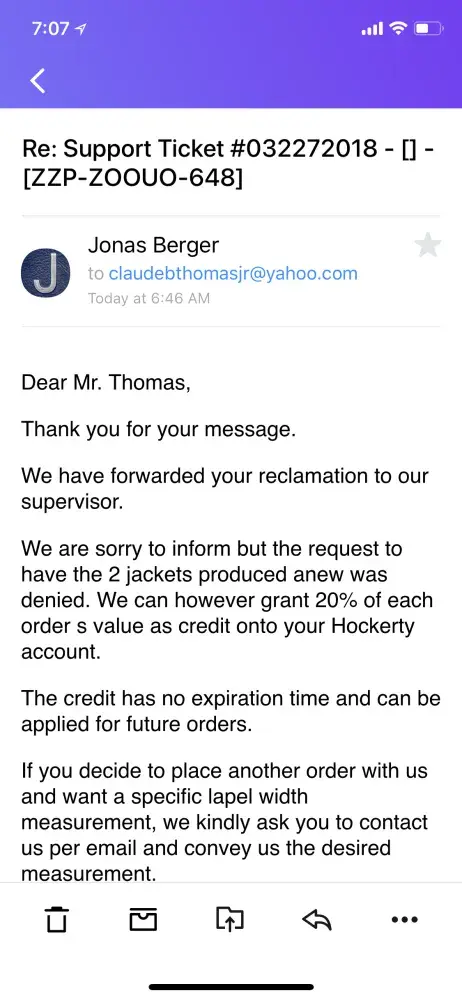Open recipient email claudebthomasjr@yahoo.com
The image size is (462, 1000).
[x=233, y=274]
